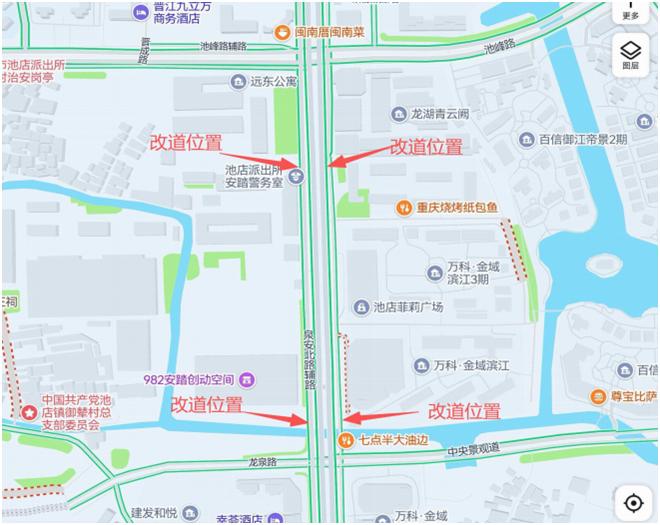The height and width of the screenshot is (525, 660).
Task: Select the 远东公寓 map marker
Action: pyautogui.click(x=238, y=82)
